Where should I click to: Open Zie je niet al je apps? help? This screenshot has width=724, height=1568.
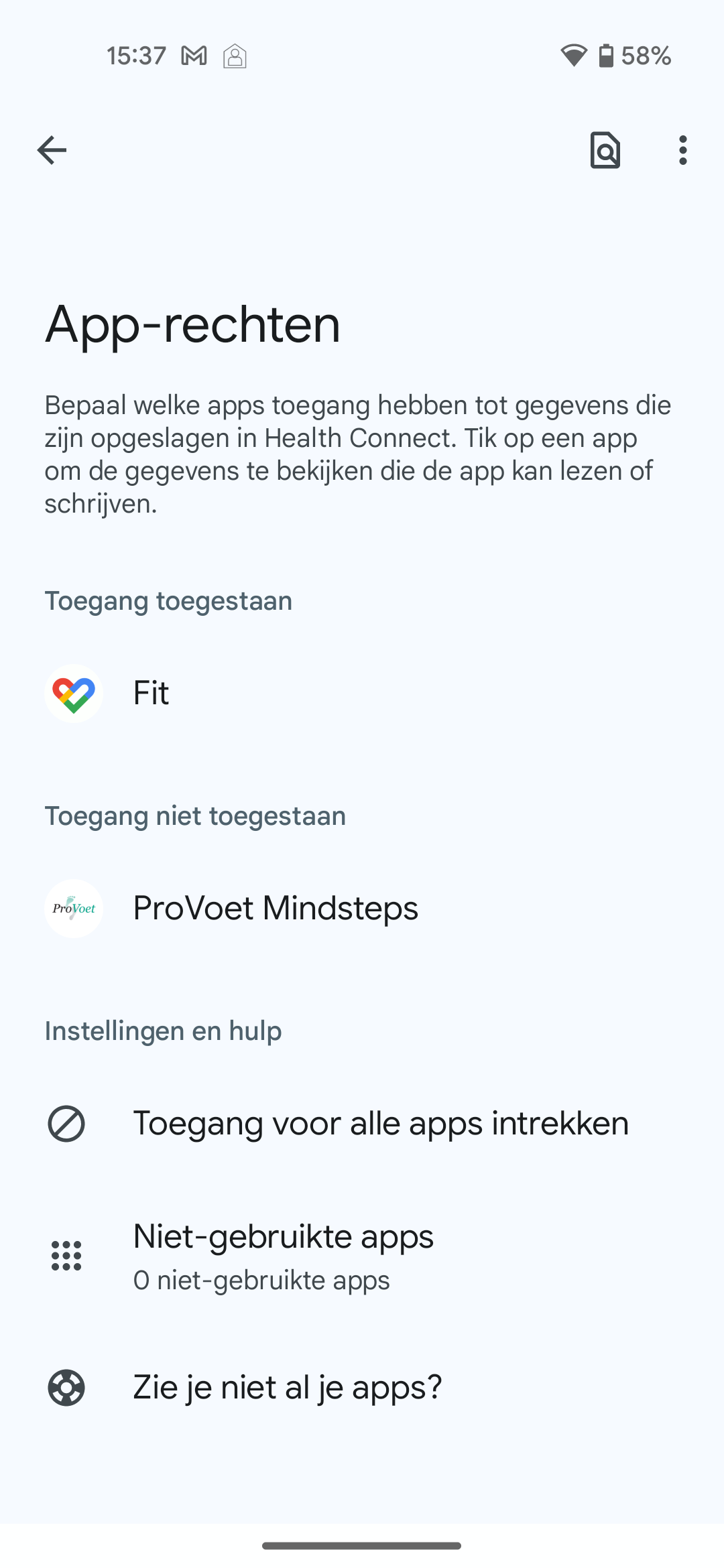coord(288,1387)
